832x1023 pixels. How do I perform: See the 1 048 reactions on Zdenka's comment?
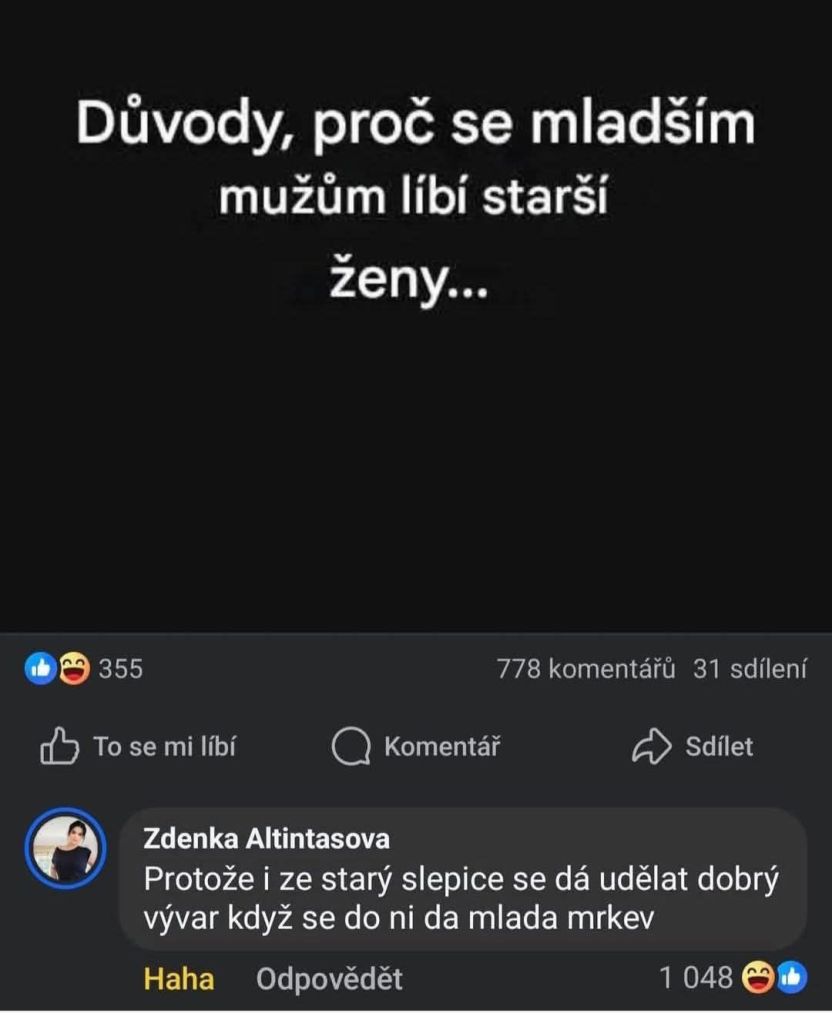[732, 977]
